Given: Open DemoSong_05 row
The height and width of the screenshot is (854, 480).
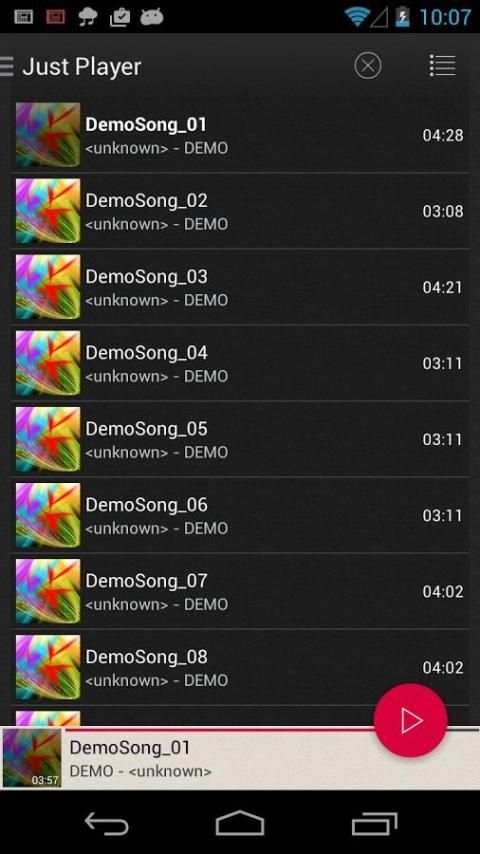Looking at the screenshot, I should 240,440.
